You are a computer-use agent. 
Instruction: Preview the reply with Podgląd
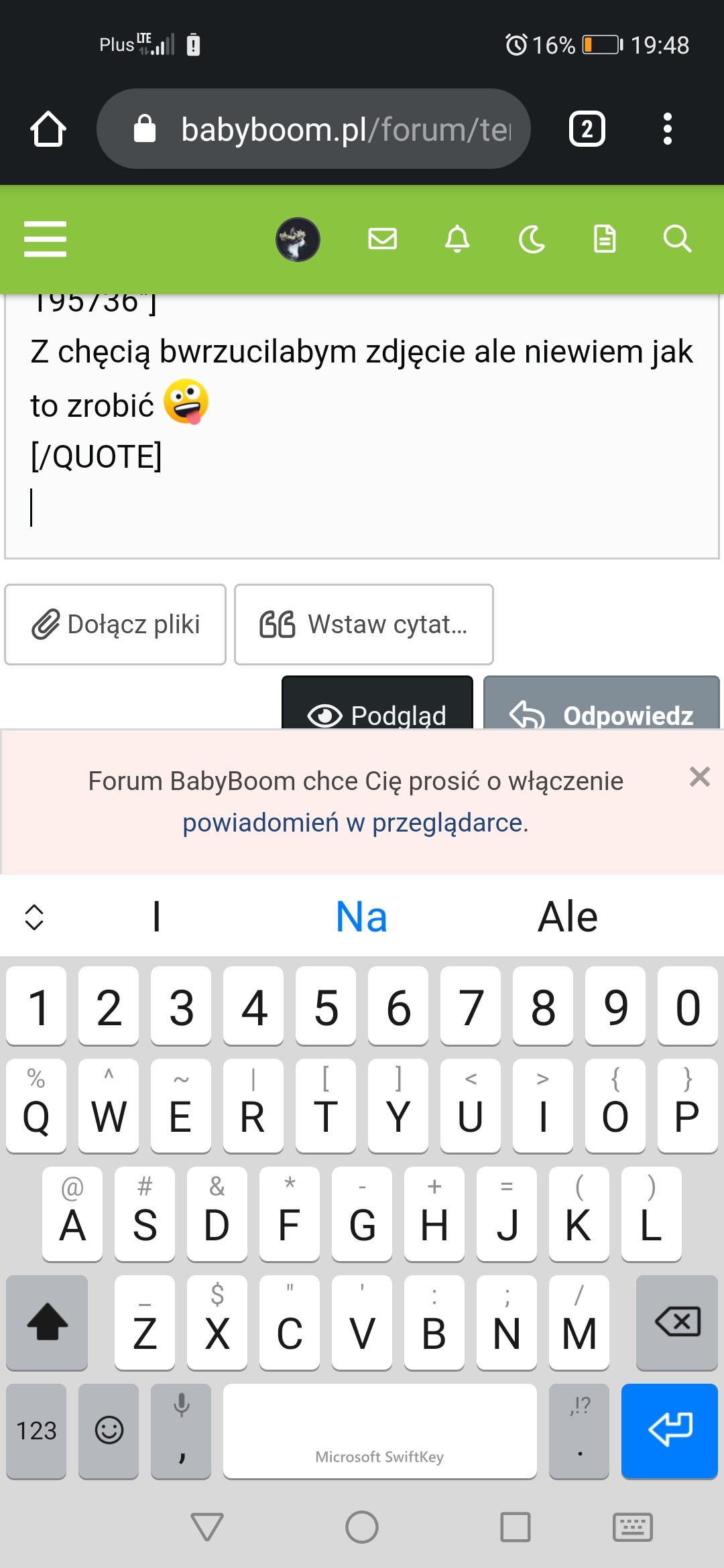coord(377,707)
